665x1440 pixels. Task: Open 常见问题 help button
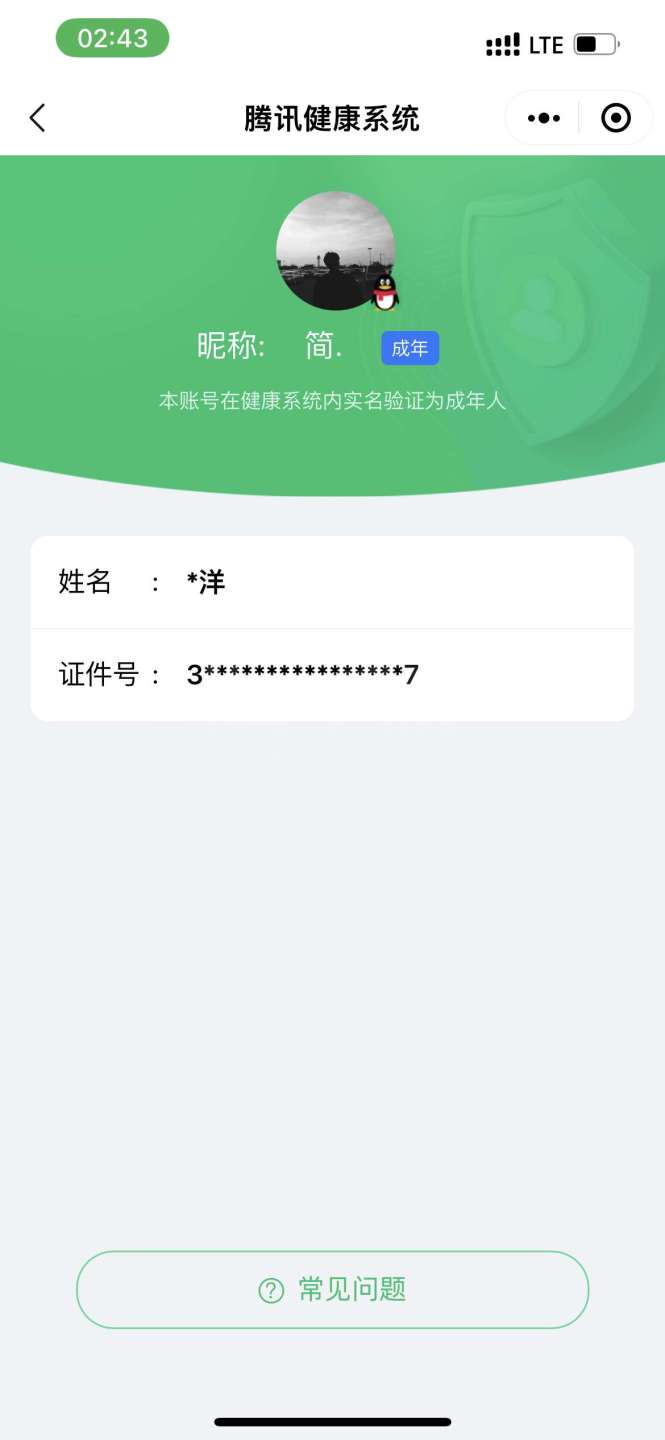(332, 1289)
